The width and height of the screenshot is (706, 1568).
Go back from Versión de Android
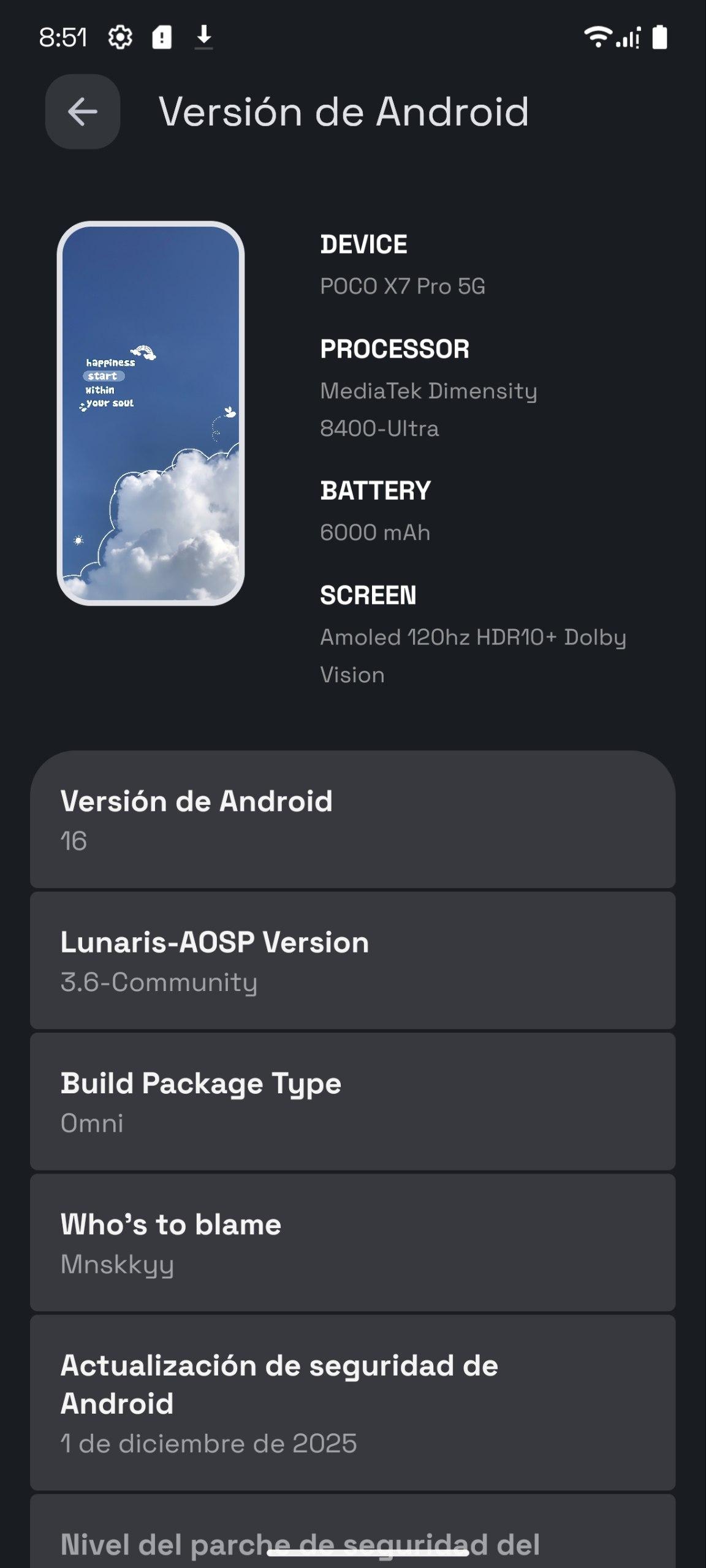tap(83, 111)
